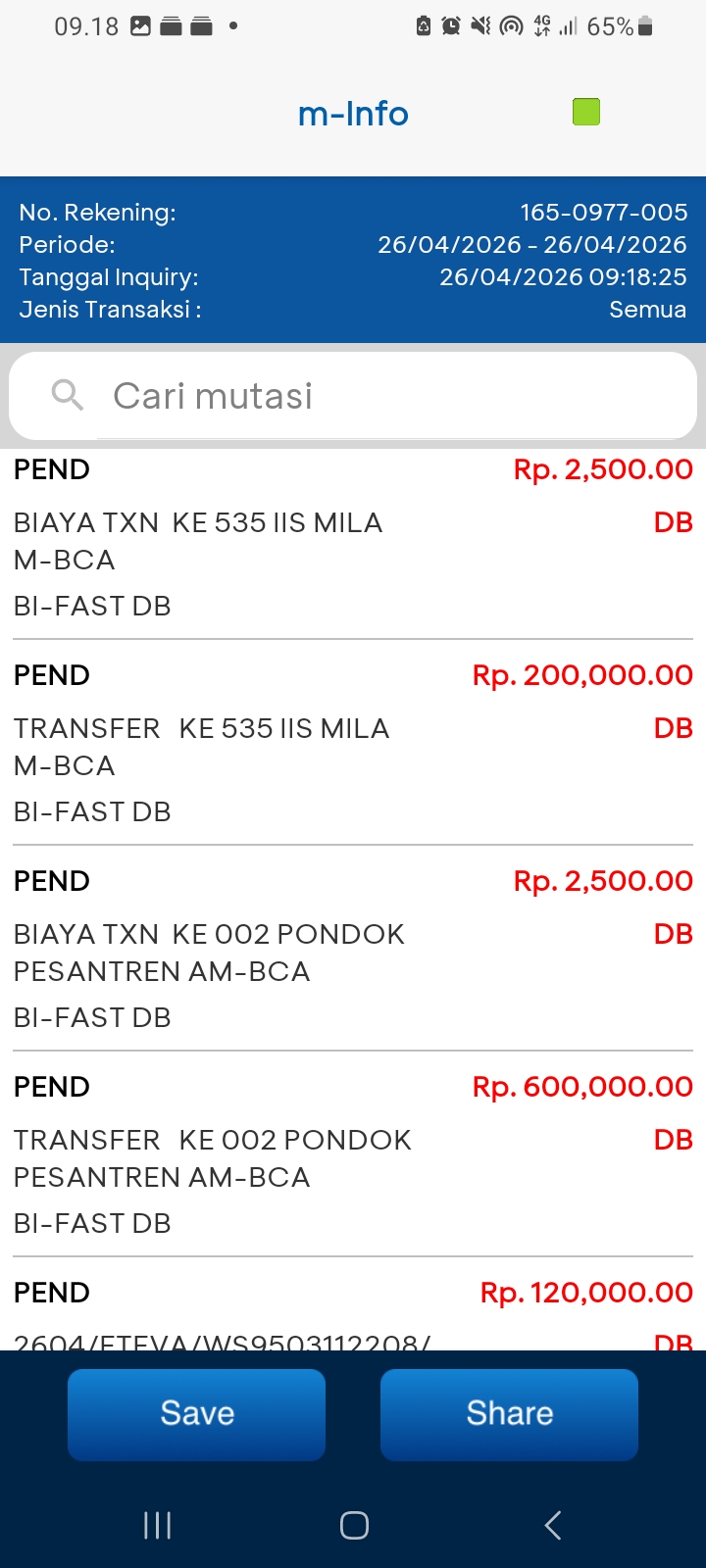Save the transaction history
The image size is (706, 1568).
pyautogui.click(x=196, y=1413)
